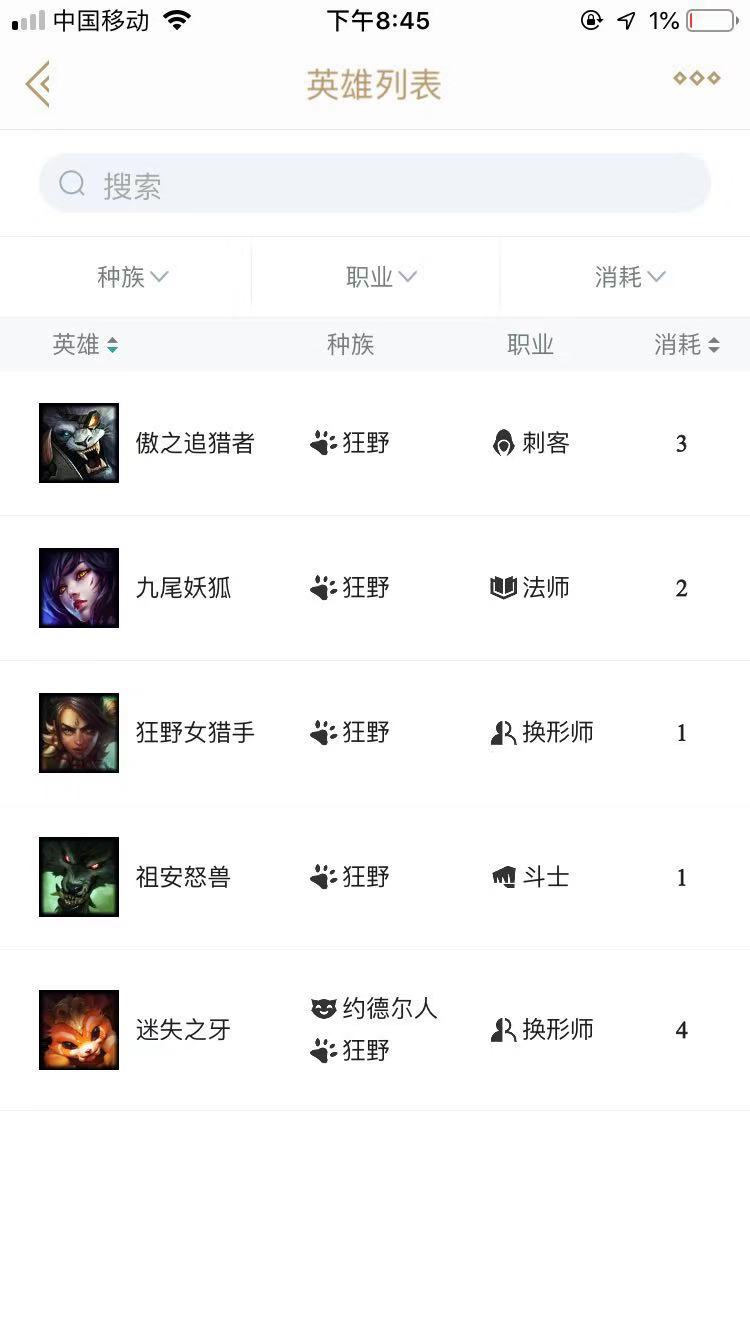The height and width of the screenshot is (1334, 750).
Task: Tap the 搜索 search field
Action: click(x=375, y=184)
